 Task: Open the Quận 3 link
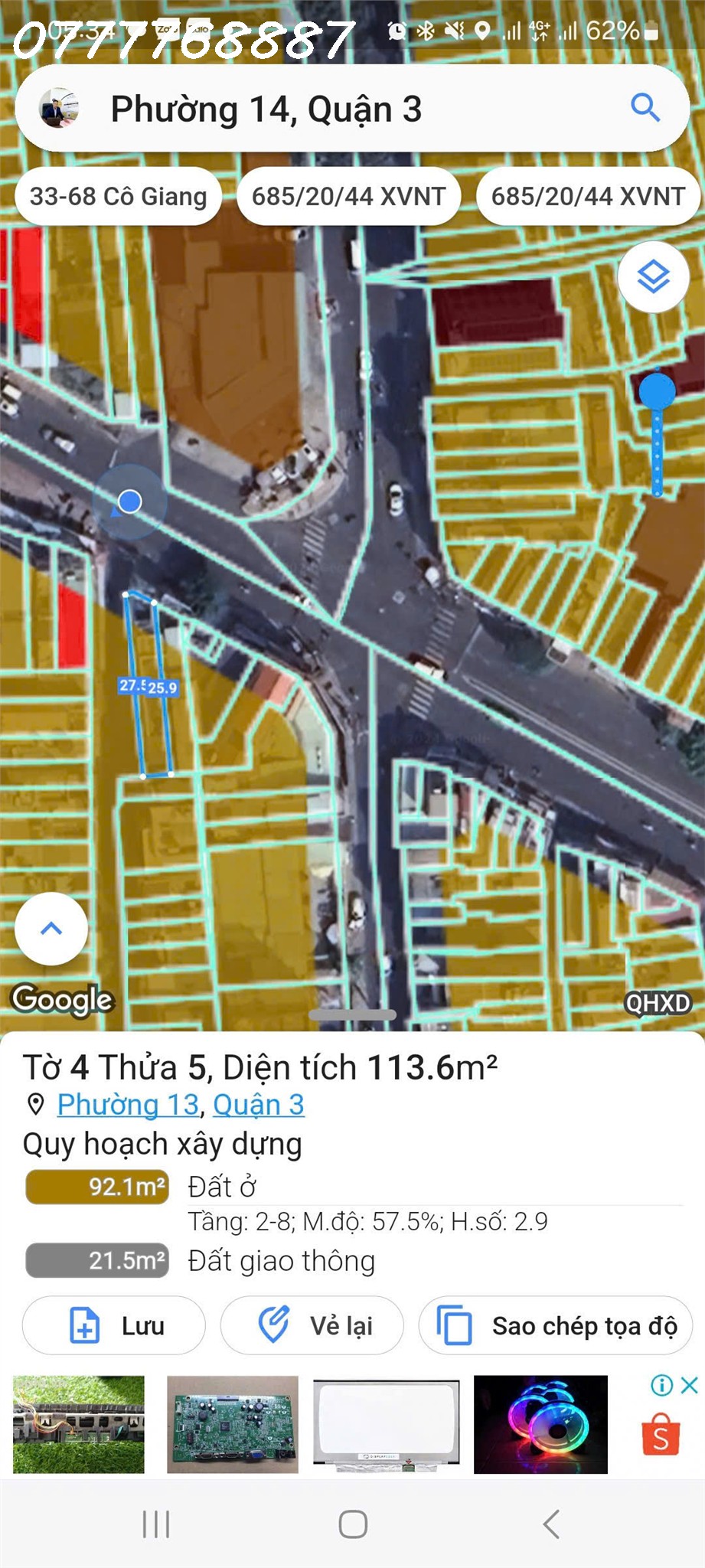tap(258, 1104)
